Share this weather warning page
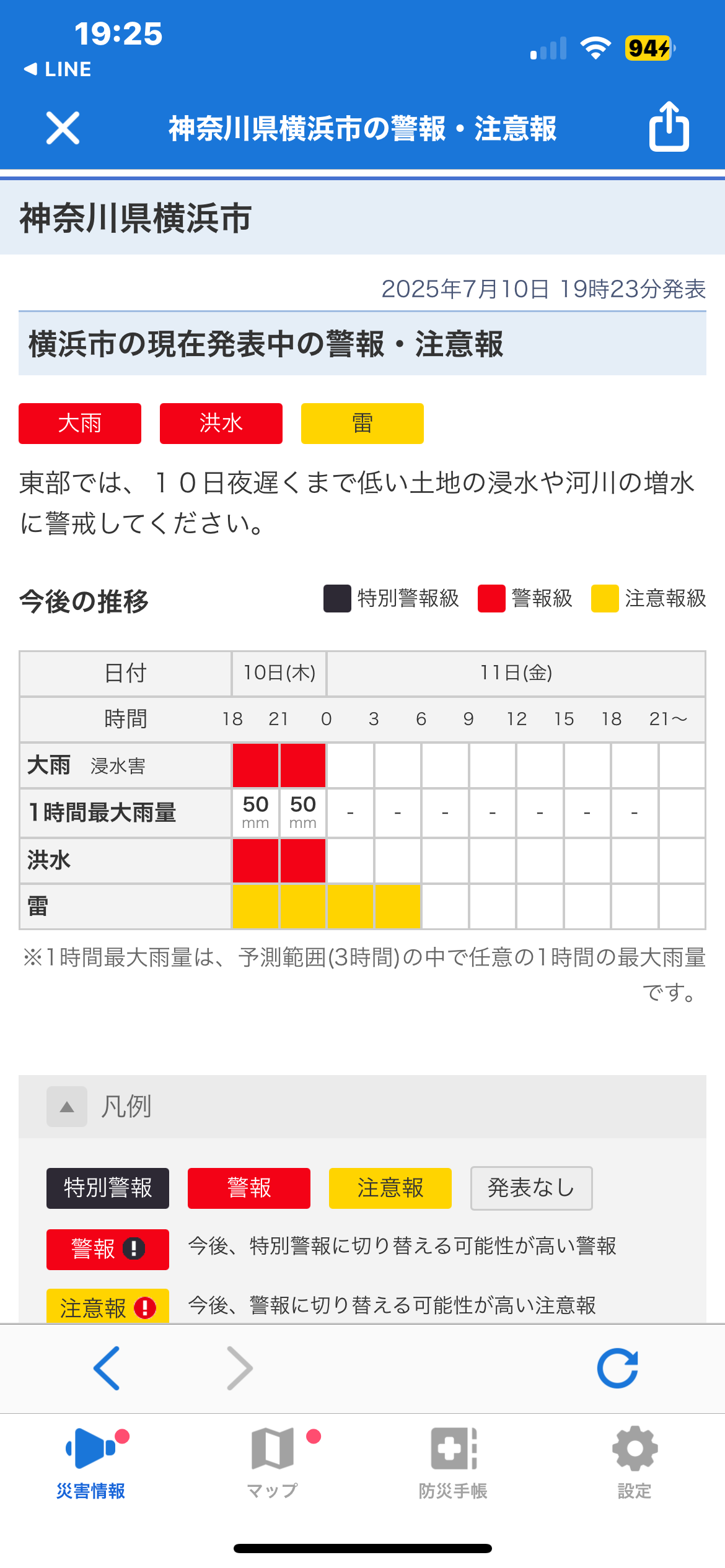 [669, 126]
